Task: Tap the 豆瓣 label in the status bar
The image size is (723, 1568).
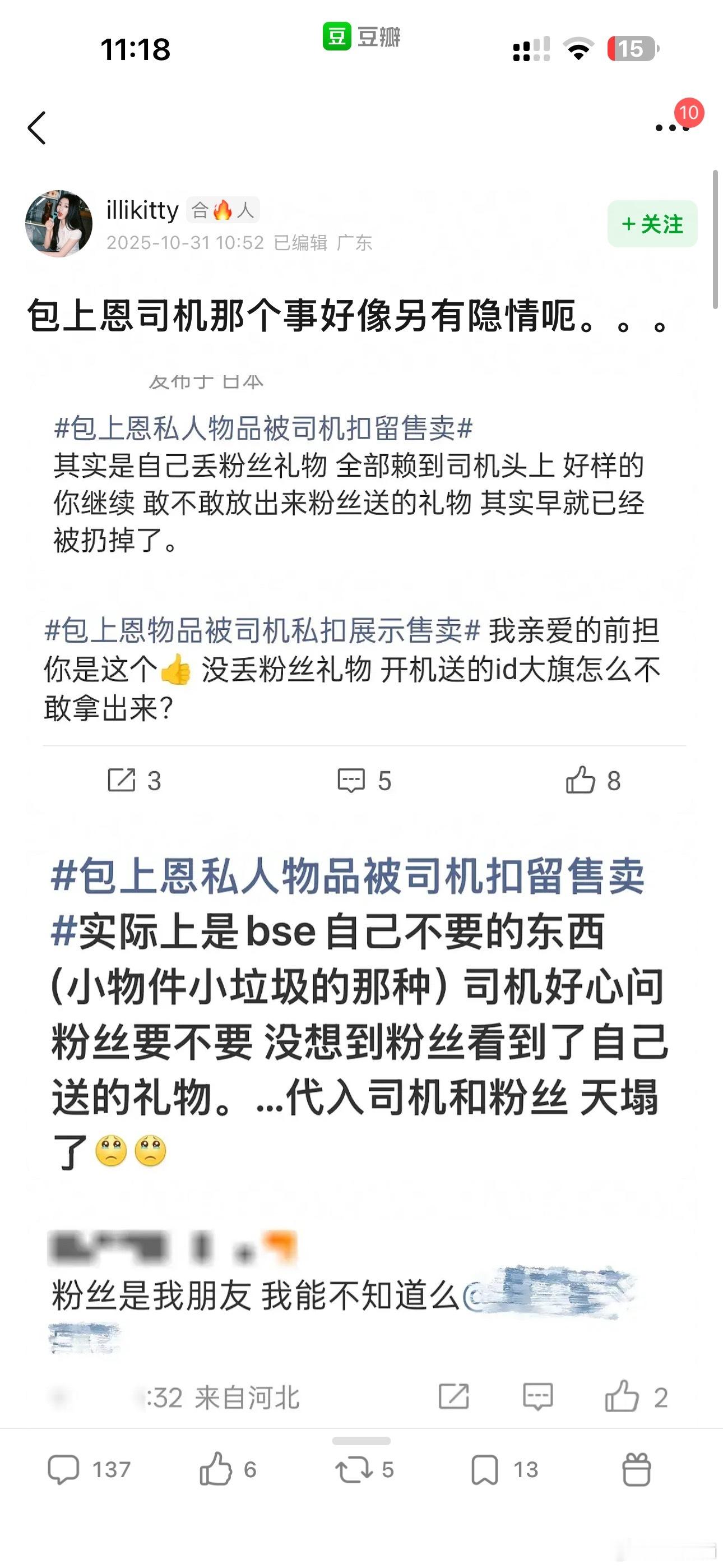Action: (361, 38)
